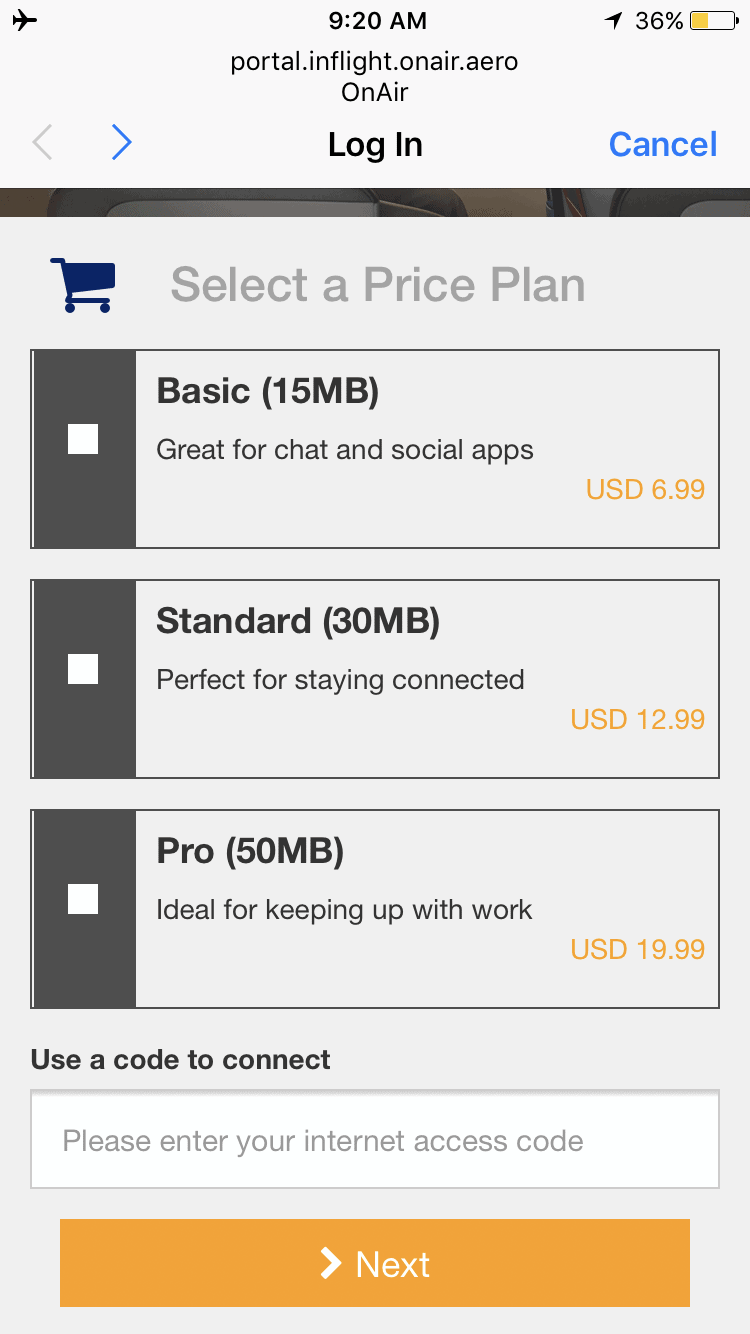Tap the orange Next button

[375, 1263]
